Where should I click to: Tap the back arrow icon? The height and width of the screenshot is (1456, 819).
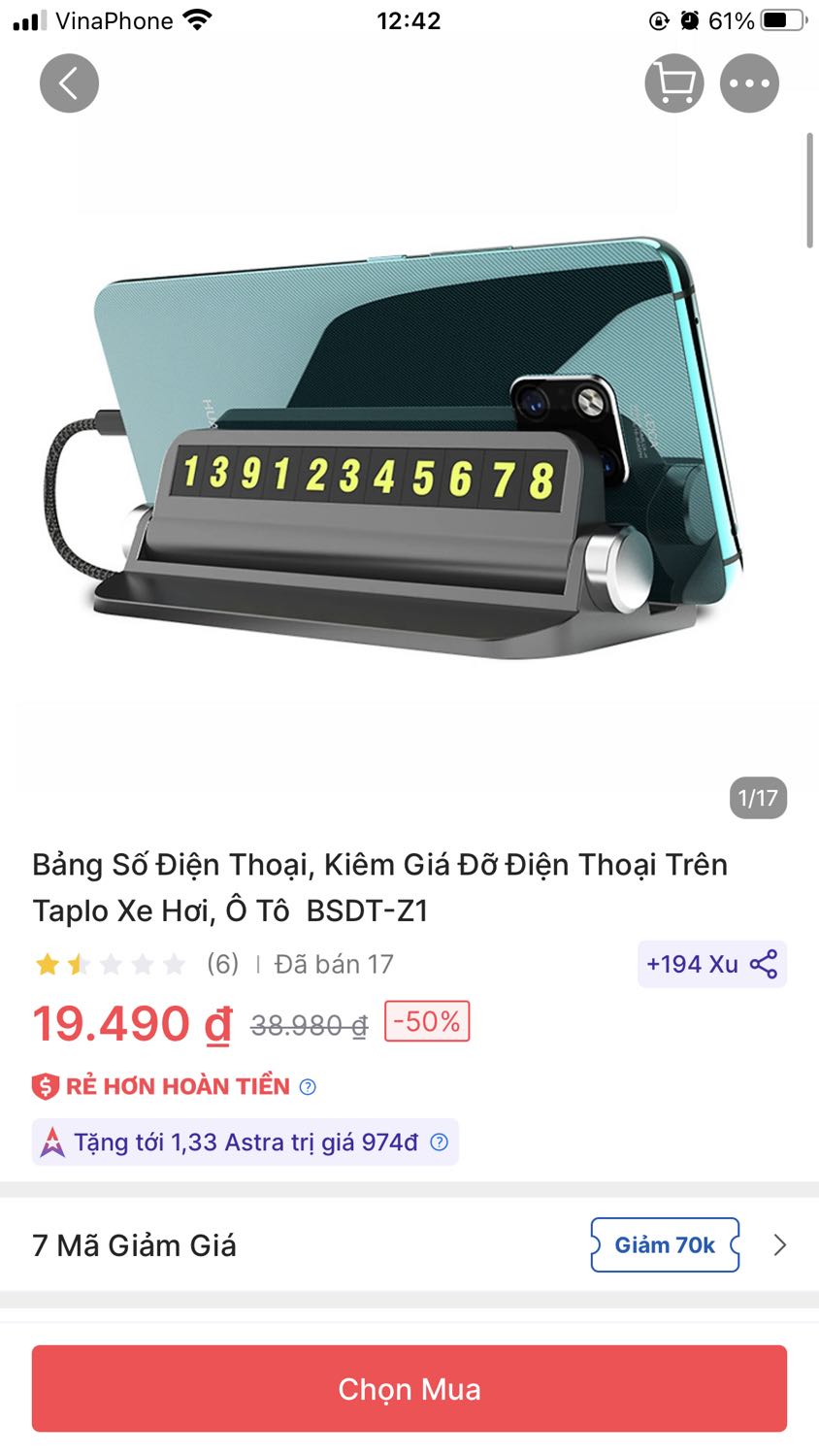tap(68, 83)
